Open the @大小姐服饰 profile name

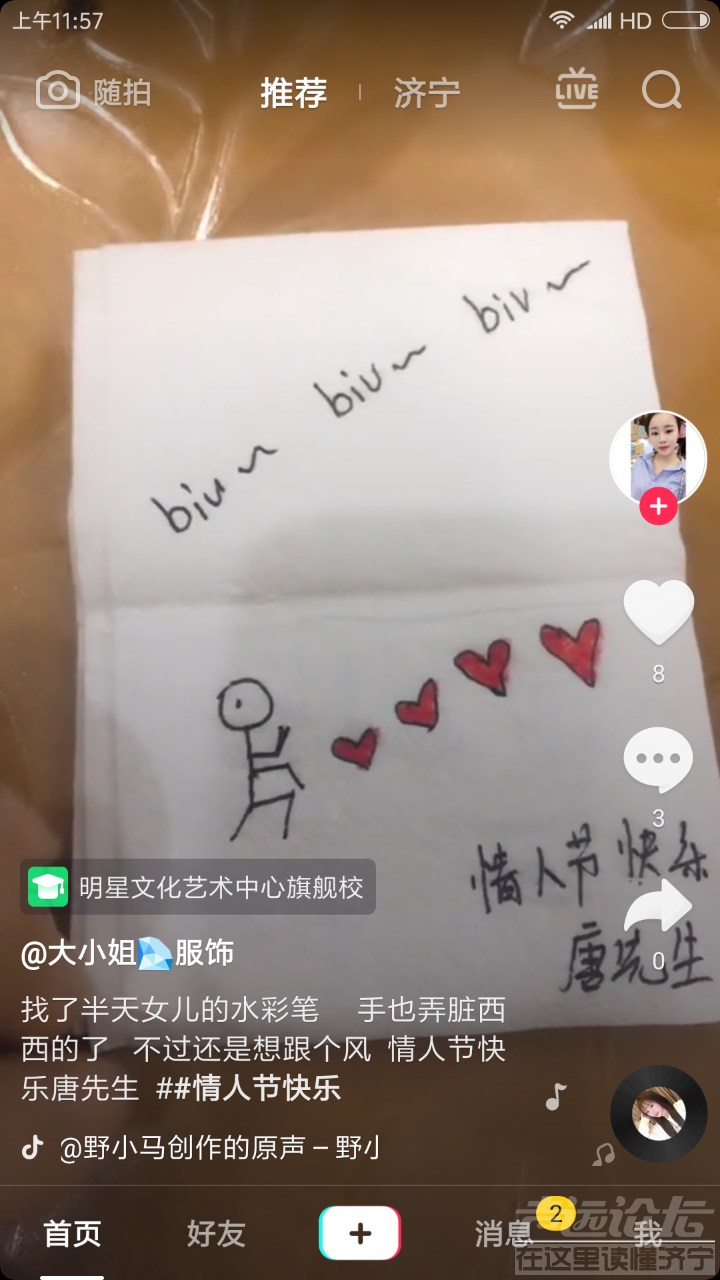point(127,953)
